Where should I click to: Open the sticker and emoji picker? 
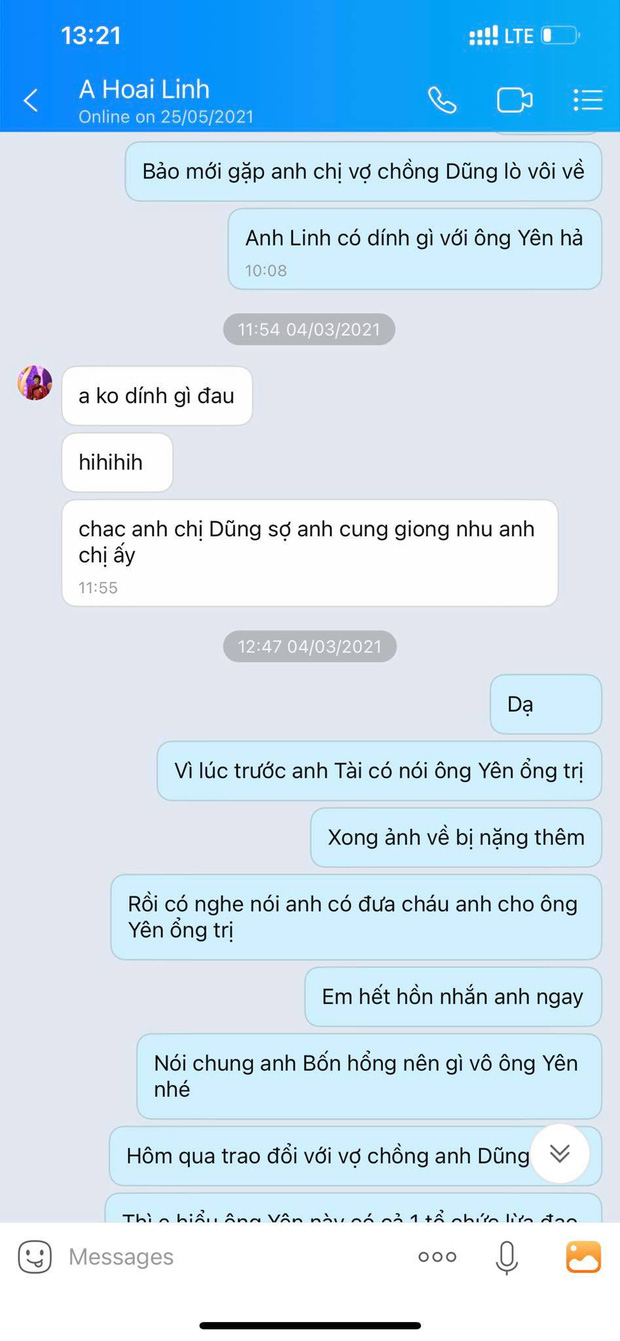(x=35, y=1257)
